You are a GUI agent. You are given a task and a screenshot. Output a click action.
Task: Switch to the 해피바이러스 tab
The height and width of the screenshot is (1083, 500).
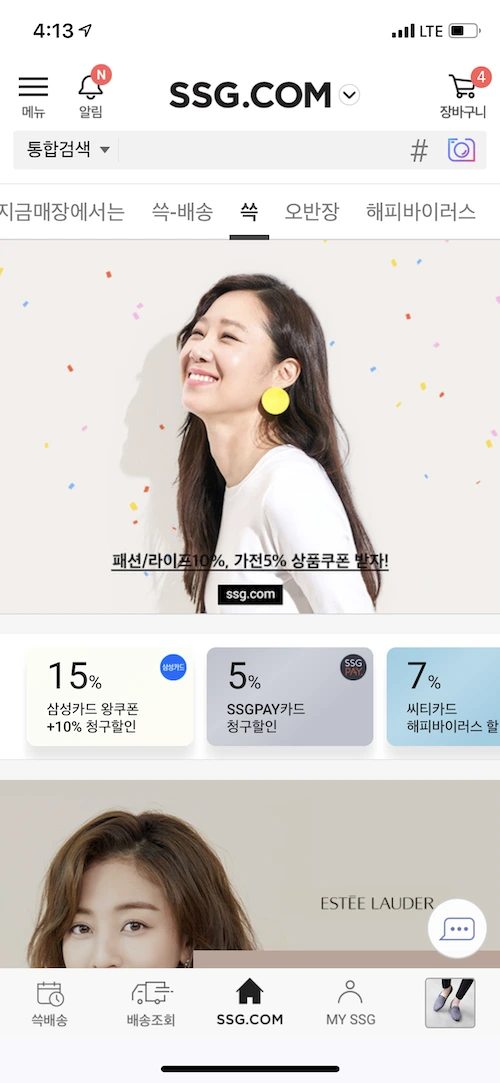point(421,212)
